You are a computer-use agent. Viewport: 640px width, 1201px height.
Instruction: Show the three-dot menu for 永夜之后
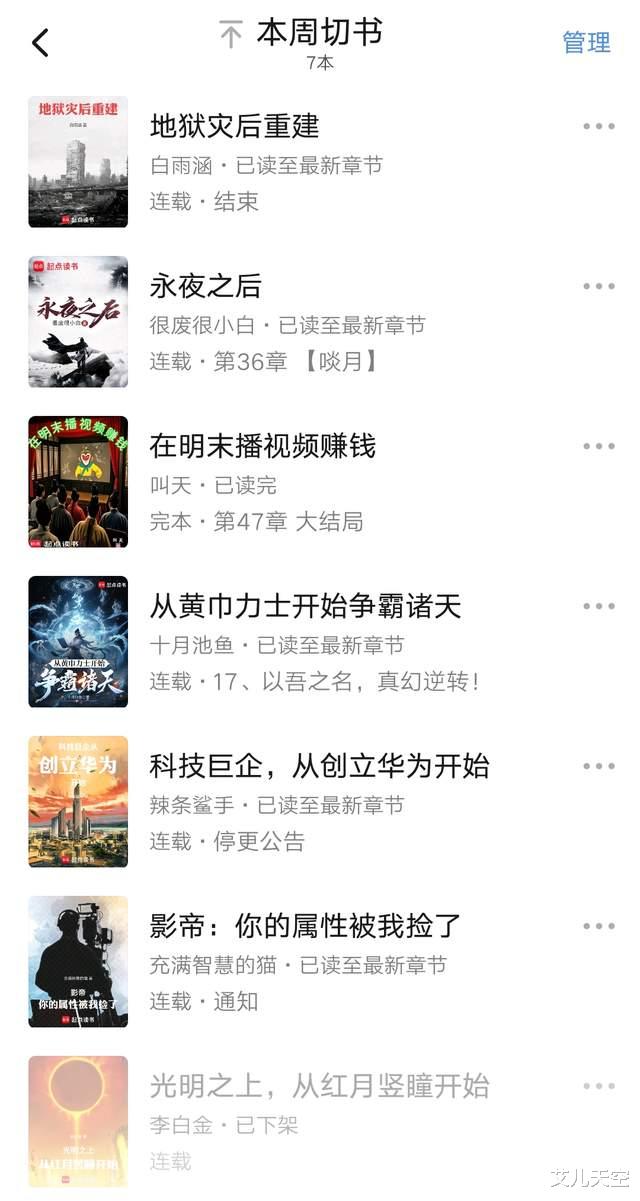(x=599, y=286)
